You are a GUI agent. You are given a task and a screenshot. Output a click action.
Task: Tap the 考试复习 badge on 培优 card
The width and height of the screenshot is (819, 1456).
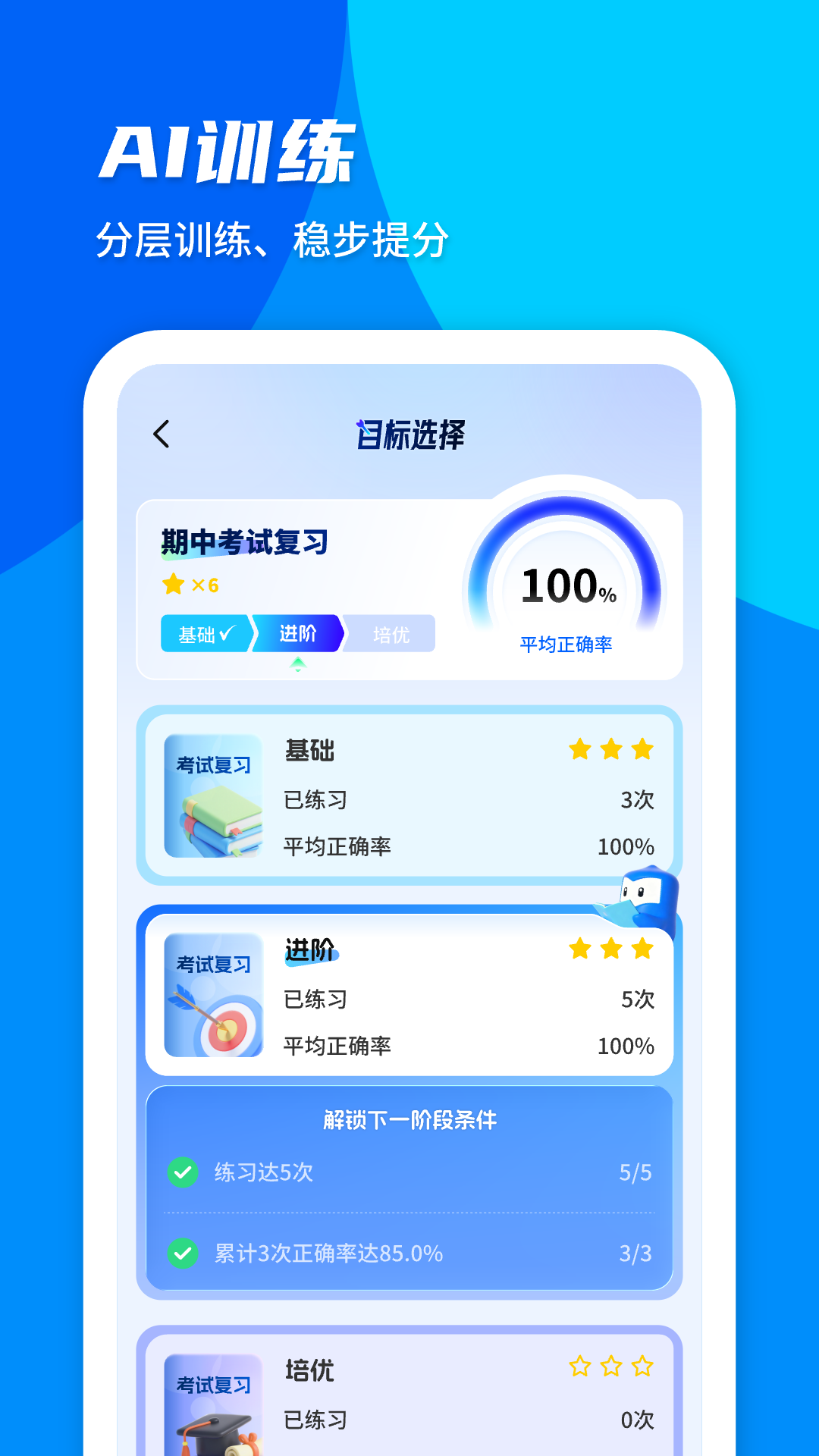pyautogui.click(x=214, y=1383)
